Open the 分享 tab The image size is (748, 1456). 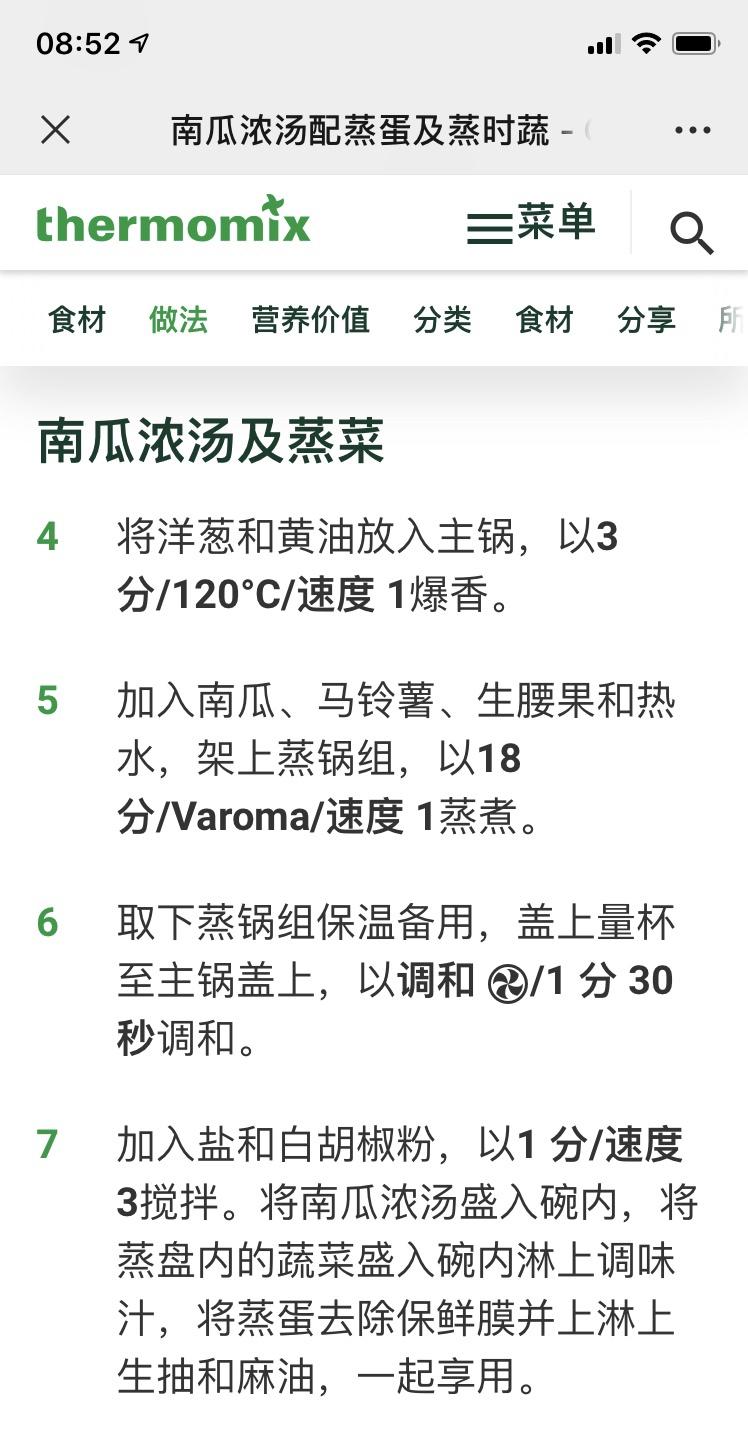click(645, 320)
